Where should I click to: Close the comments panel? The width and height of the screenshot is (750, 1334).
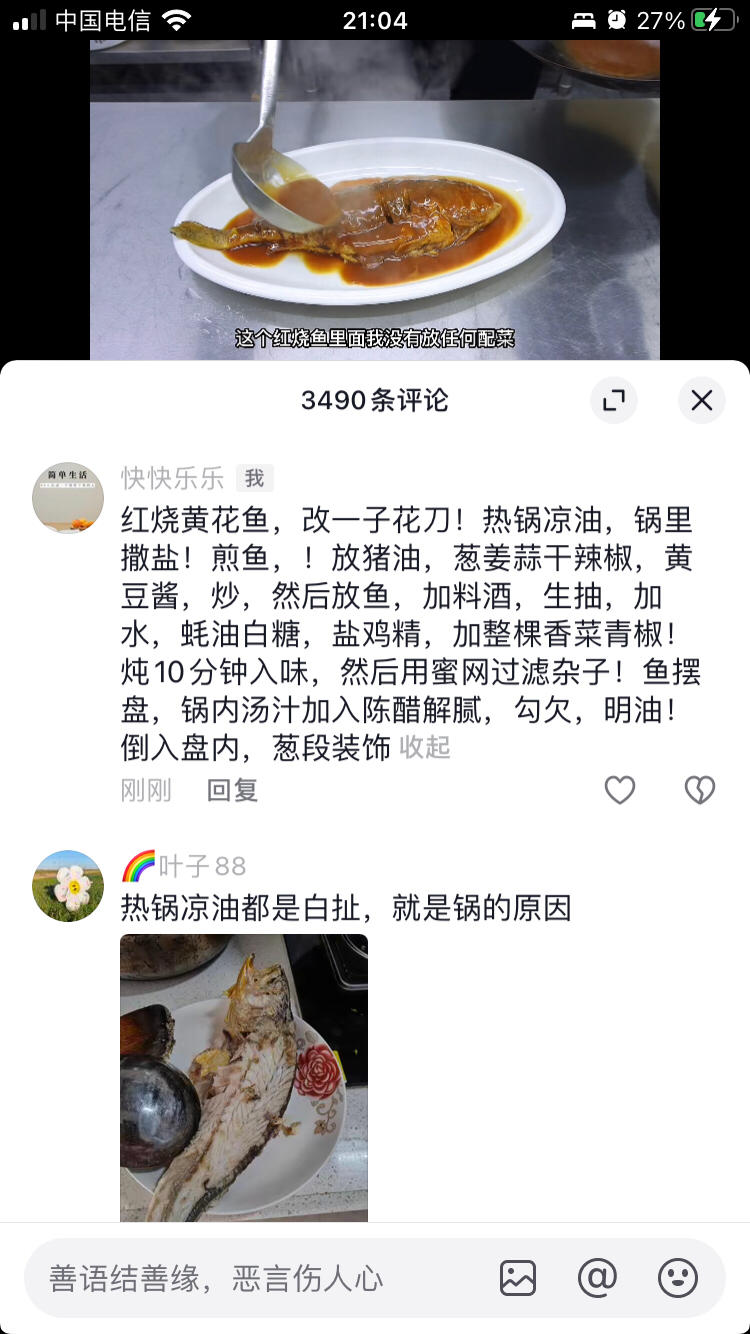701,401
